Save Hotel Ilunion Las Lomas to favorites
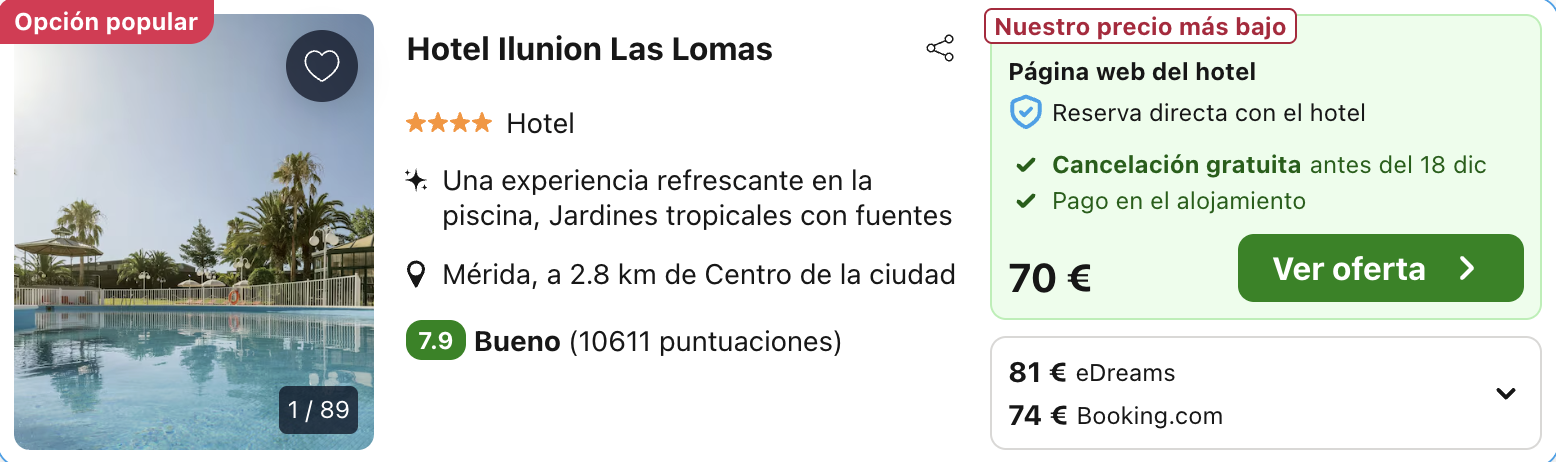Screen dimensions: 1556x462 pos(322,67)
